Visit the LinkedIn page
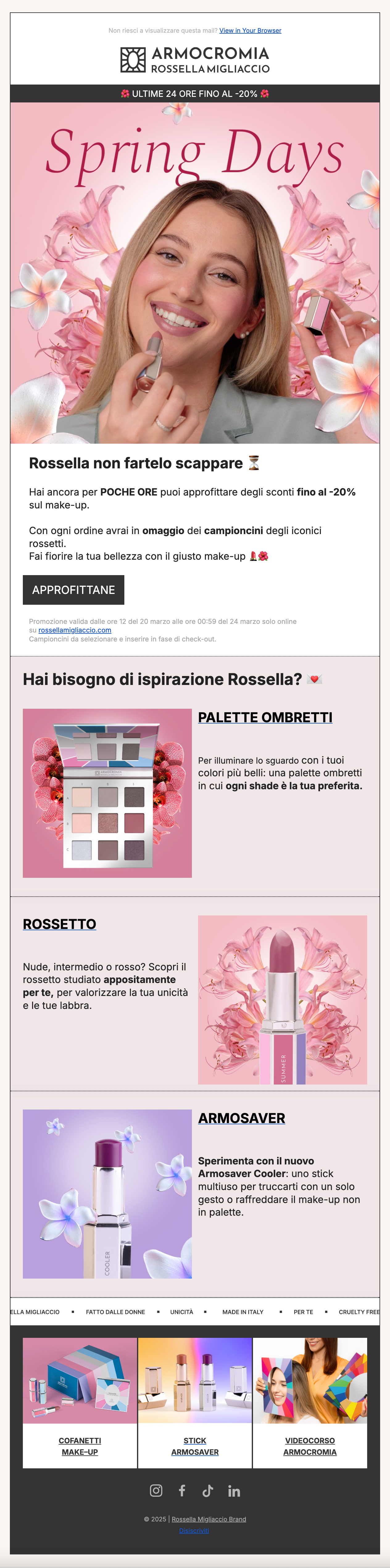This screenshot has width=390, height=1568. coord(234,1490)
